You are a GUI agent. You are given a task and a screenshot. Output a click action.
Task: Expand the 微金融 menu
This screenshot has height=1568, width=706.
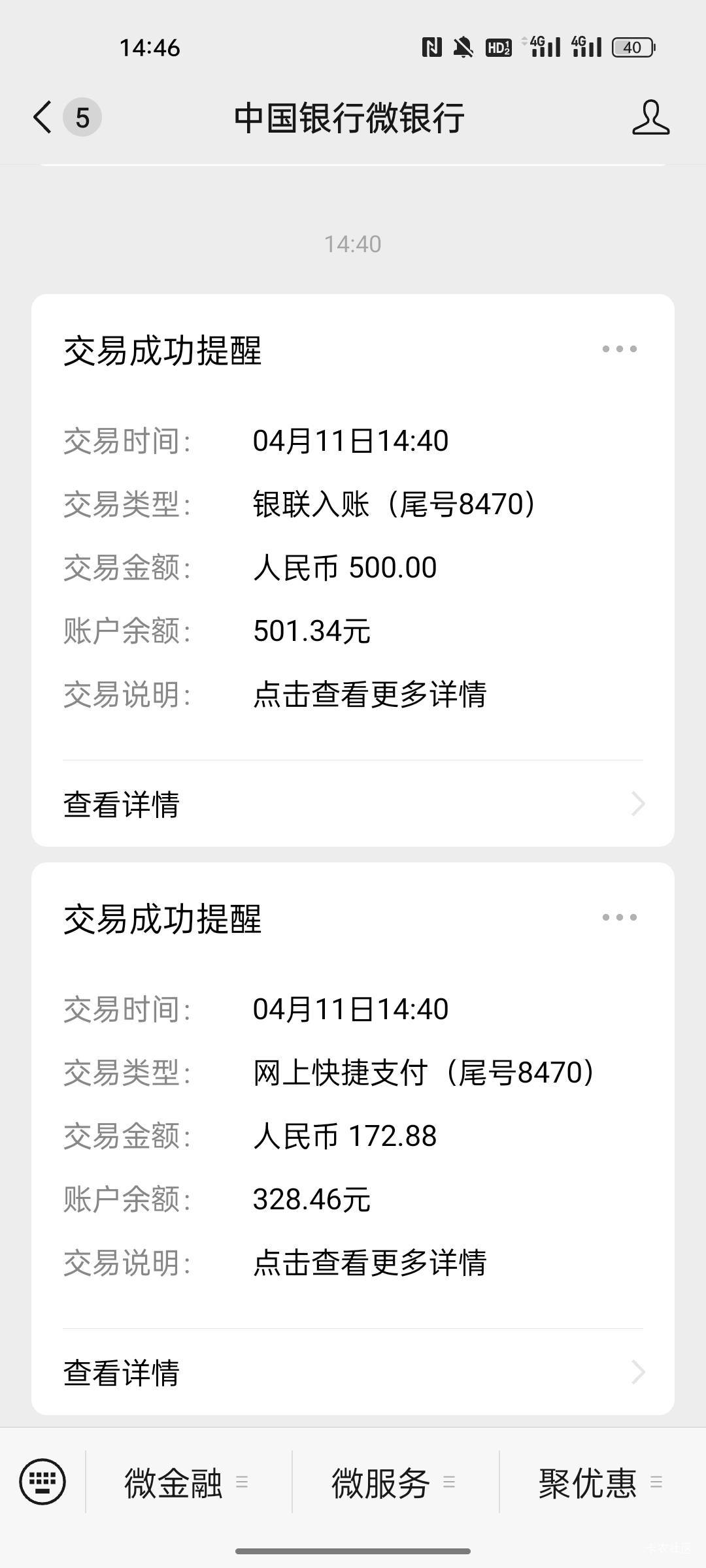[x=188, y=1483]
